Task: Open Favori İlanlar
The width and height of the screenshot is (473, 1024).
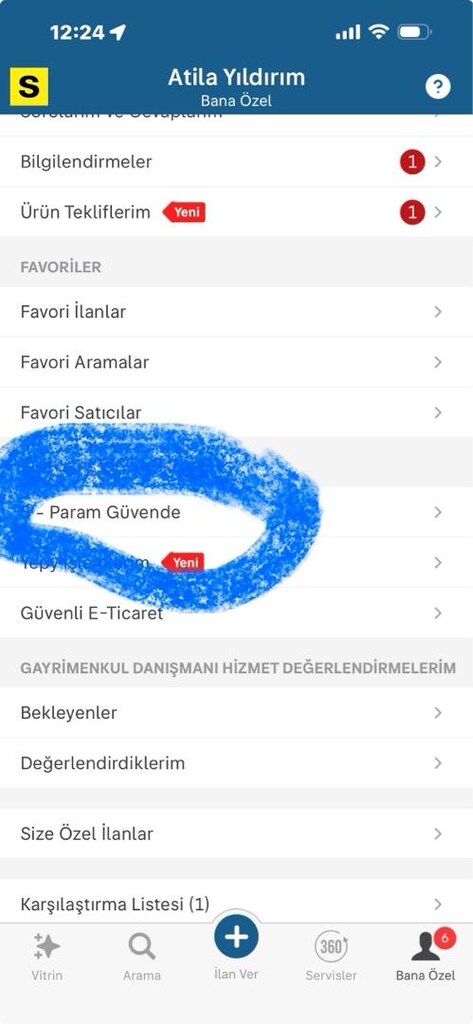Action: click(236, 312)
